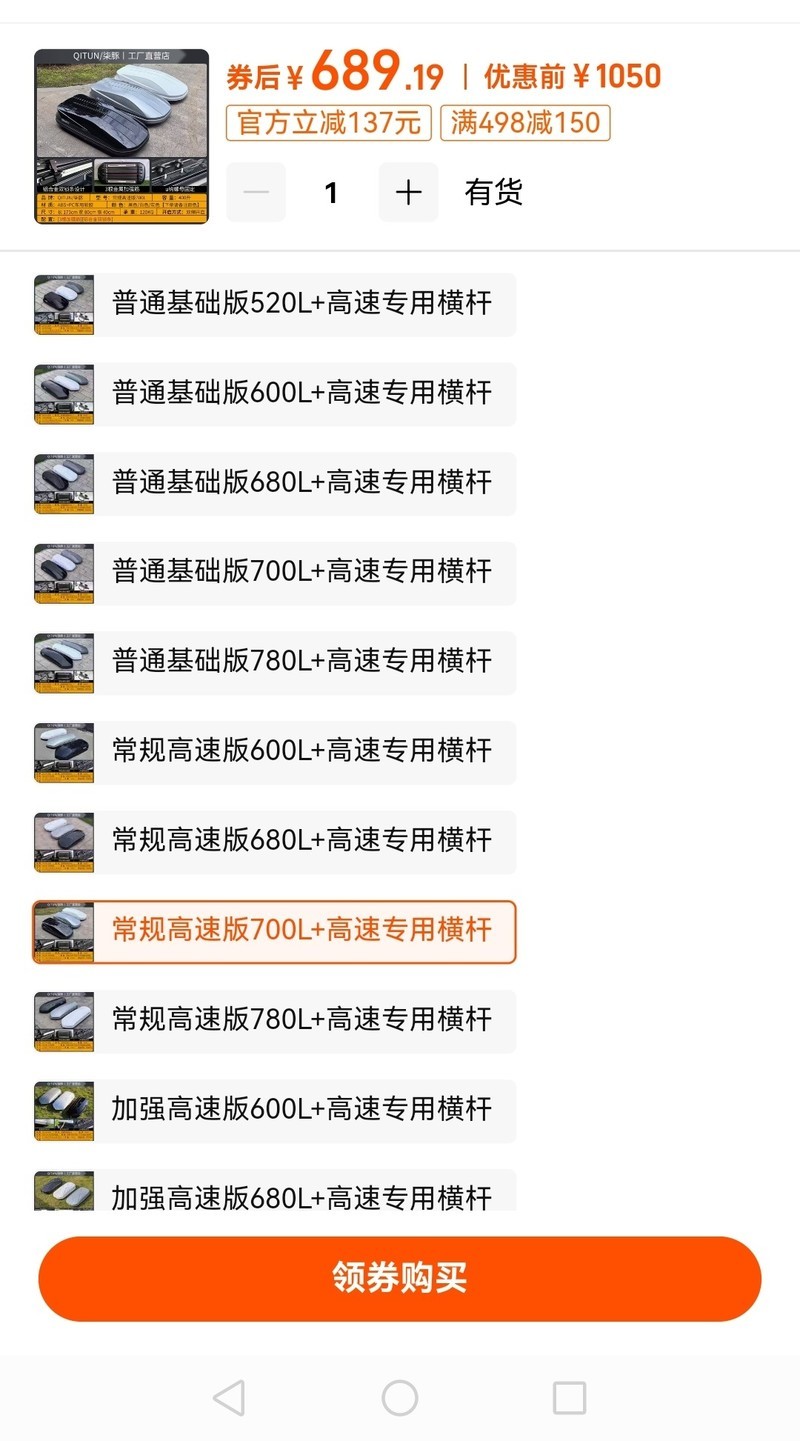The width and height of the screenshot is (800, 1441).
Task: Tap the selected 常规高速版700L+高速专用横杆 option
Action: tap(275, 931)
